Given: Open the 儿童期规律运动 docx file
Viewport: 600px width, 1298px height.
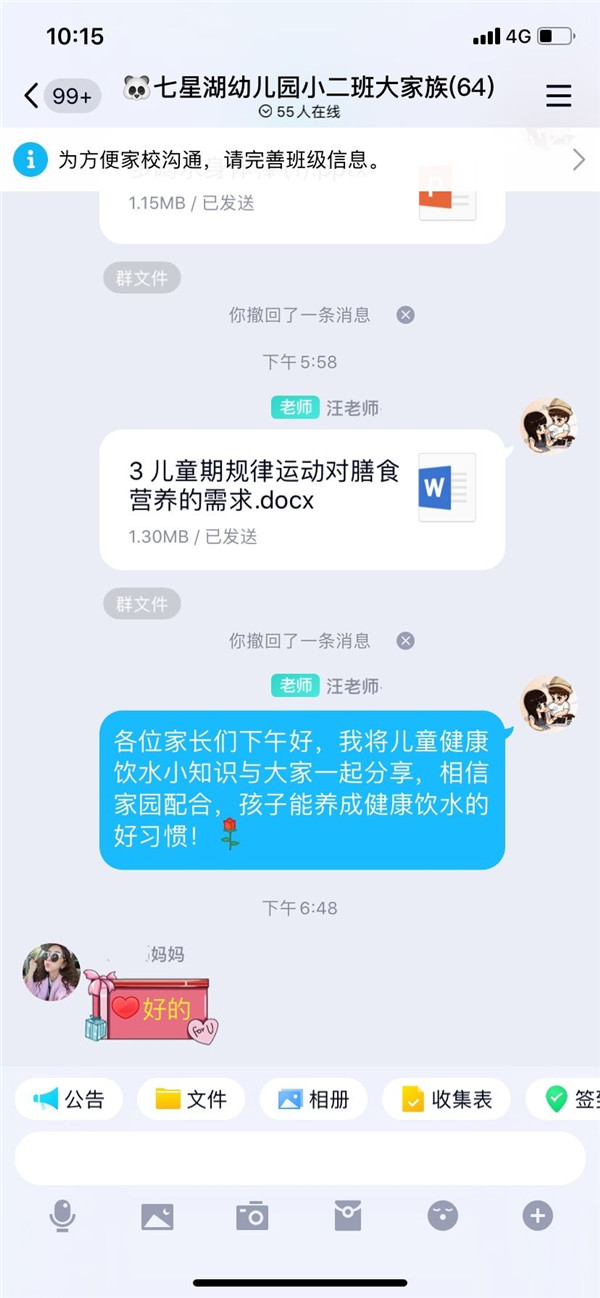Looking at the screenshot, I should coord(301,499).
